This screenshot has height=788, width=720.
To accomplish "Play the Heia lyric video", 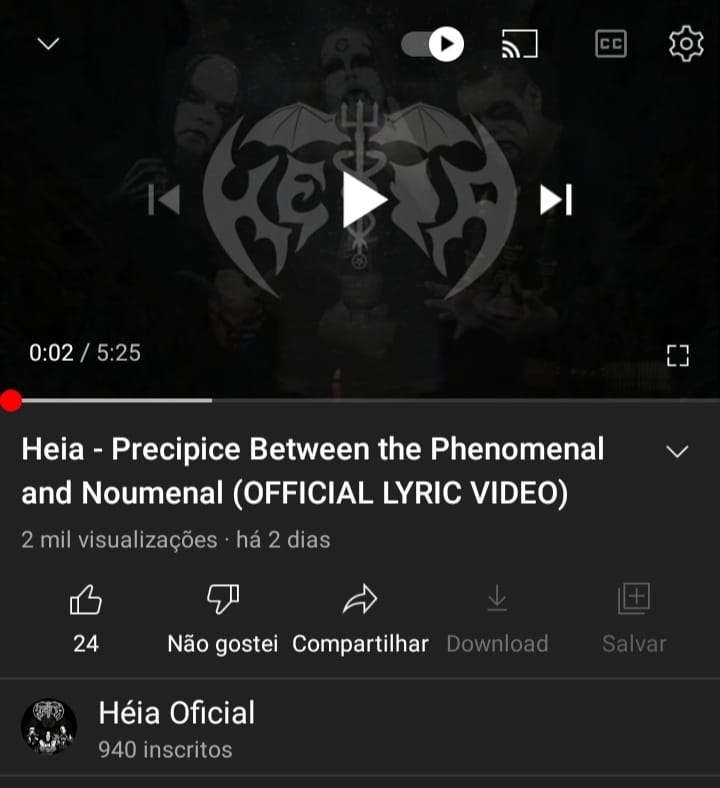I will [x=362, y=200].
